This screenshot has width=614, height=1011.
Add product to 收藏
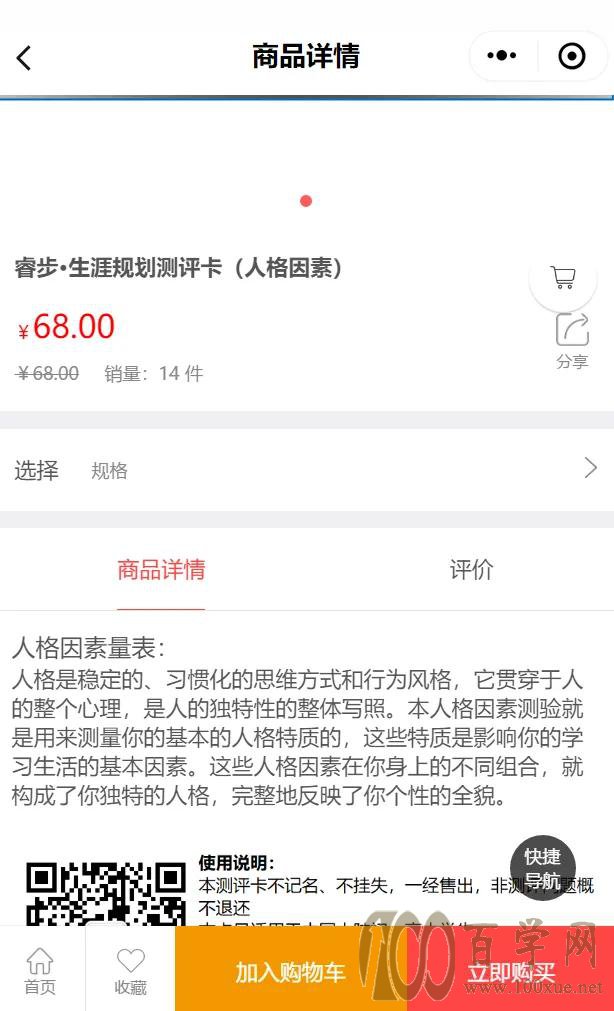click(130, 970)
